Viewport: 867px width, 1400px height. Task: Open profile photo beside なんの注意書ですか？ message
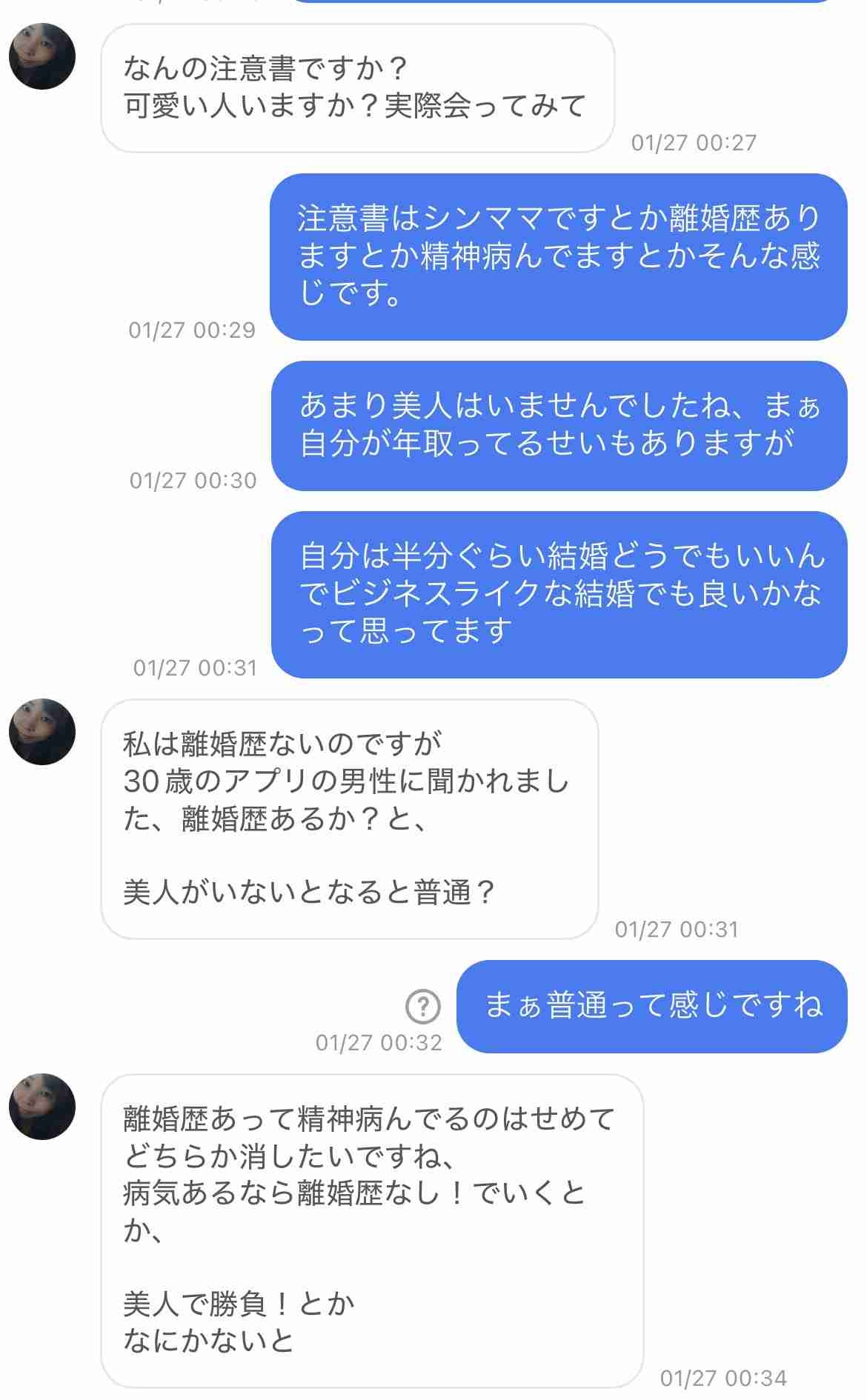pyautogui.click(x=42, y=56)
